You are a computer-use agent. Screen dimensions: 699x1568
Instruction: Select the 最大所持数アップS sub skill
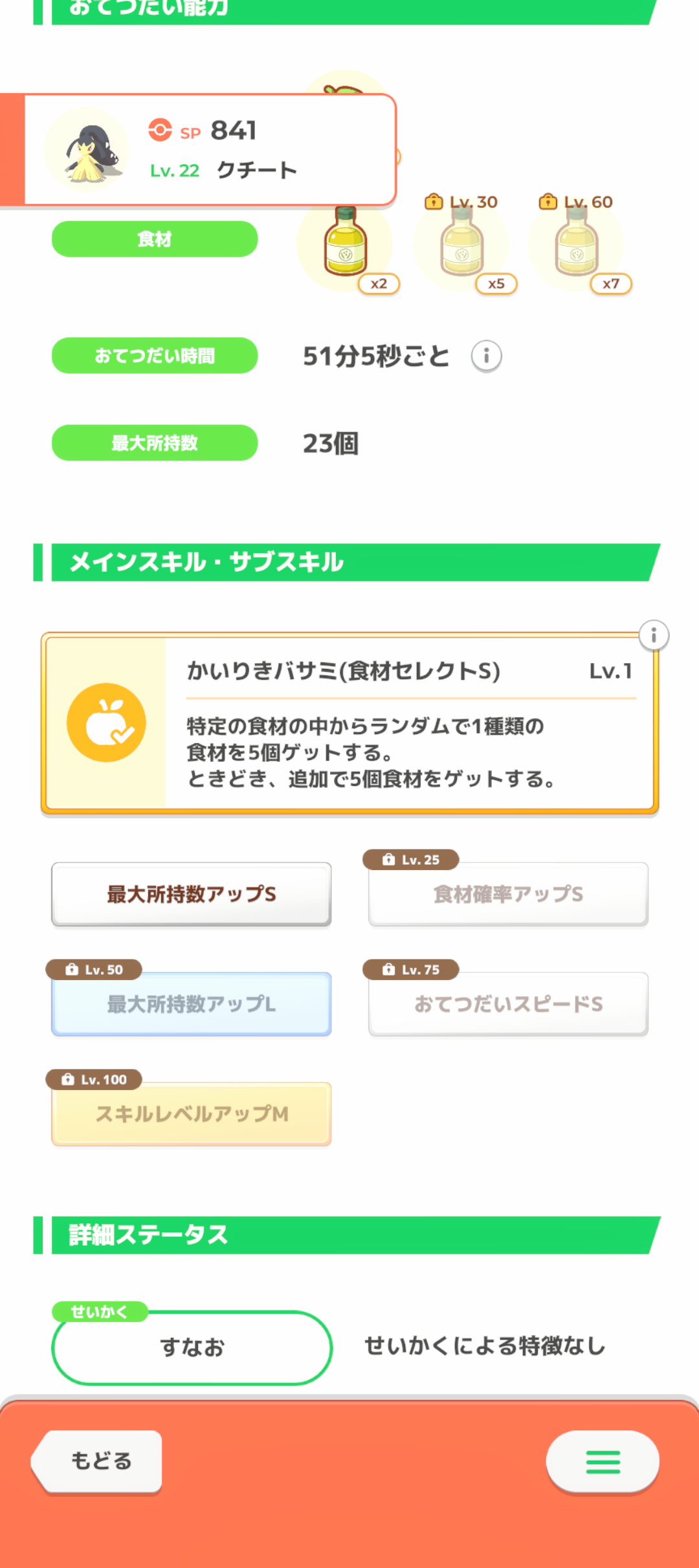(x=192, y=894)
